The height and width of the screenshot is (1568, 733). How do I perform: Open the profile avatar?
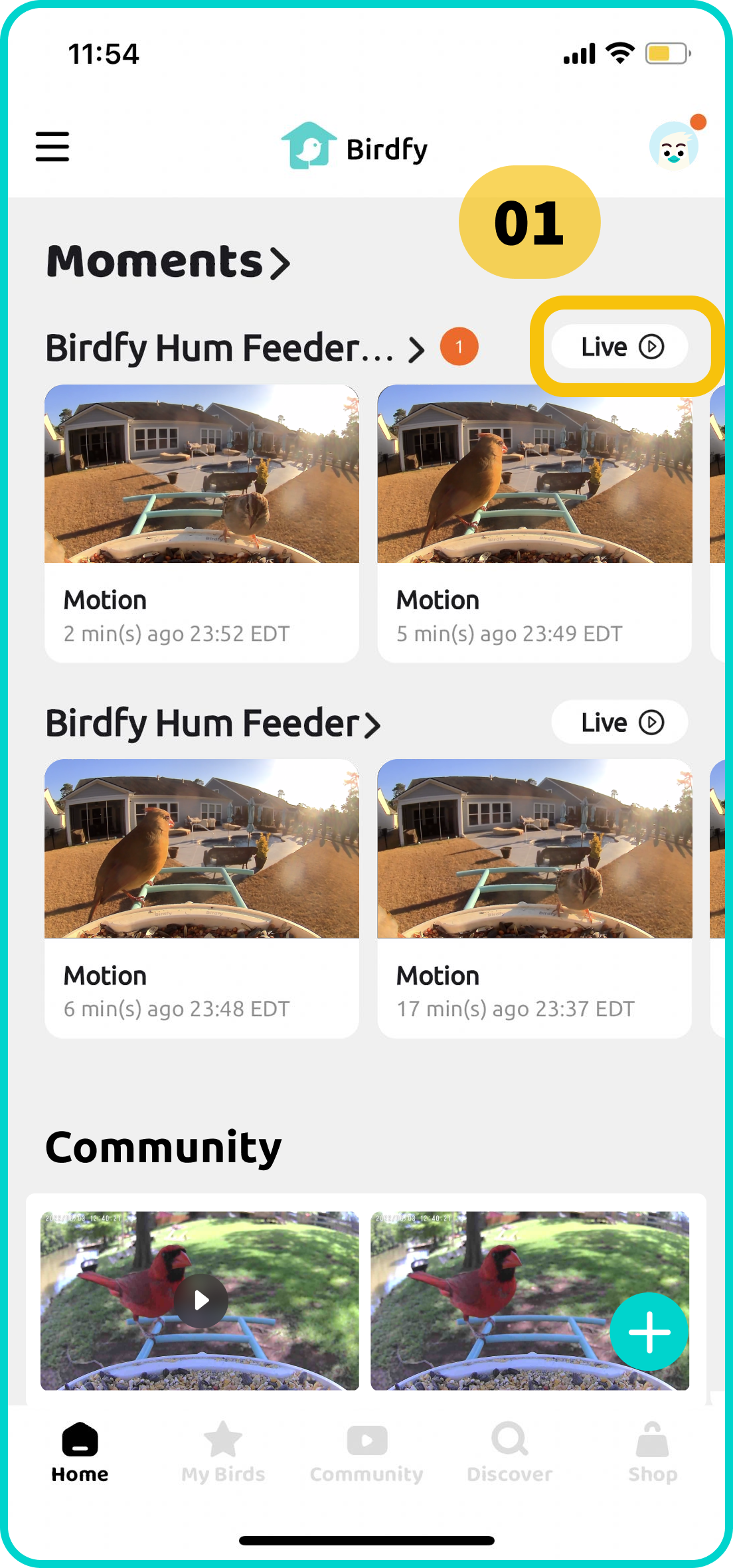point(673,147)
